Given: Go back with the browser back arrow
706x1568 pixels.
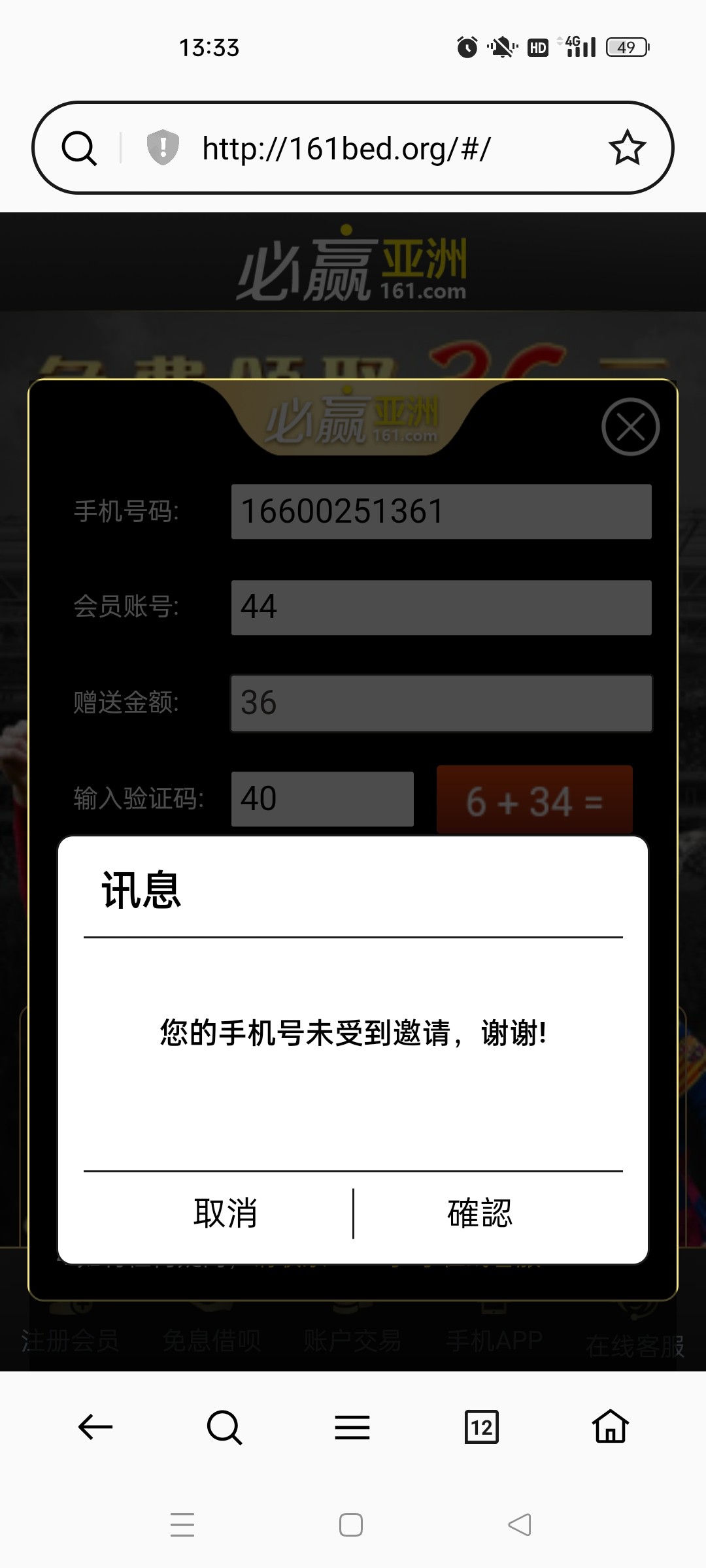Looking at the screenshot, I should 95,1427.
